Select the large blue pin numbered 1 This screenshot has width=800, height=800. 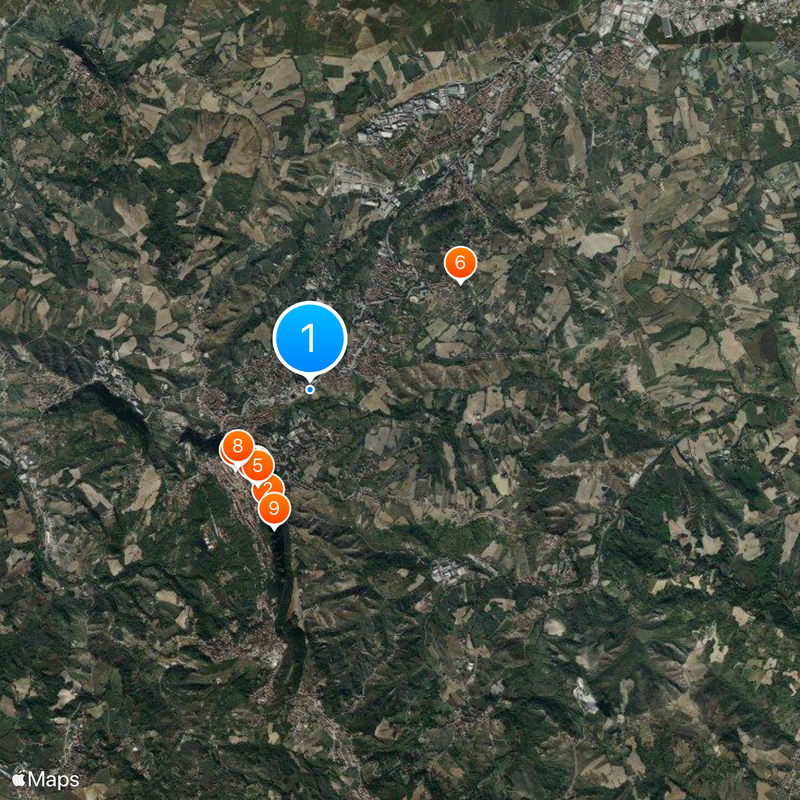[309, 339]
